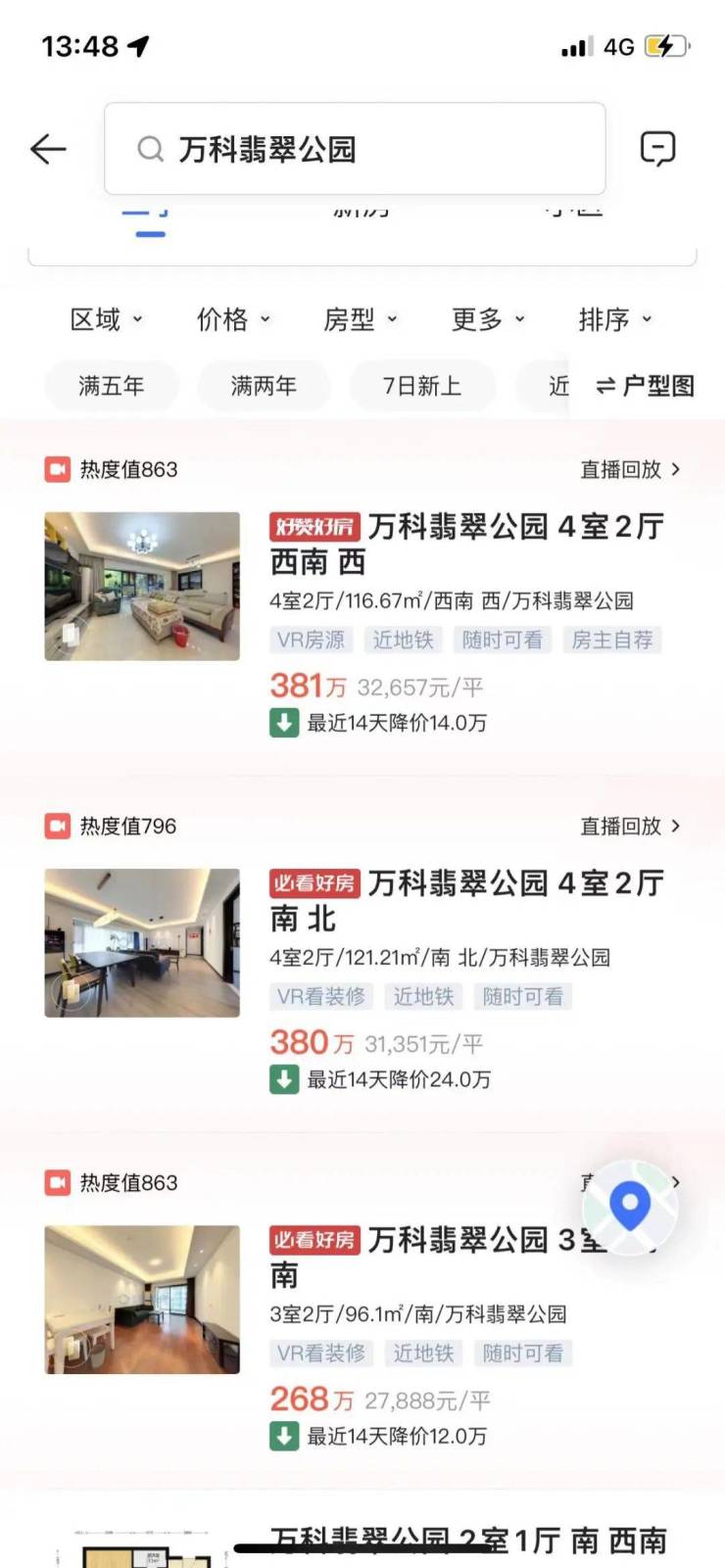Open the floating map location button
Viewport: 725px width, 1568px height.
[630, 1206]
